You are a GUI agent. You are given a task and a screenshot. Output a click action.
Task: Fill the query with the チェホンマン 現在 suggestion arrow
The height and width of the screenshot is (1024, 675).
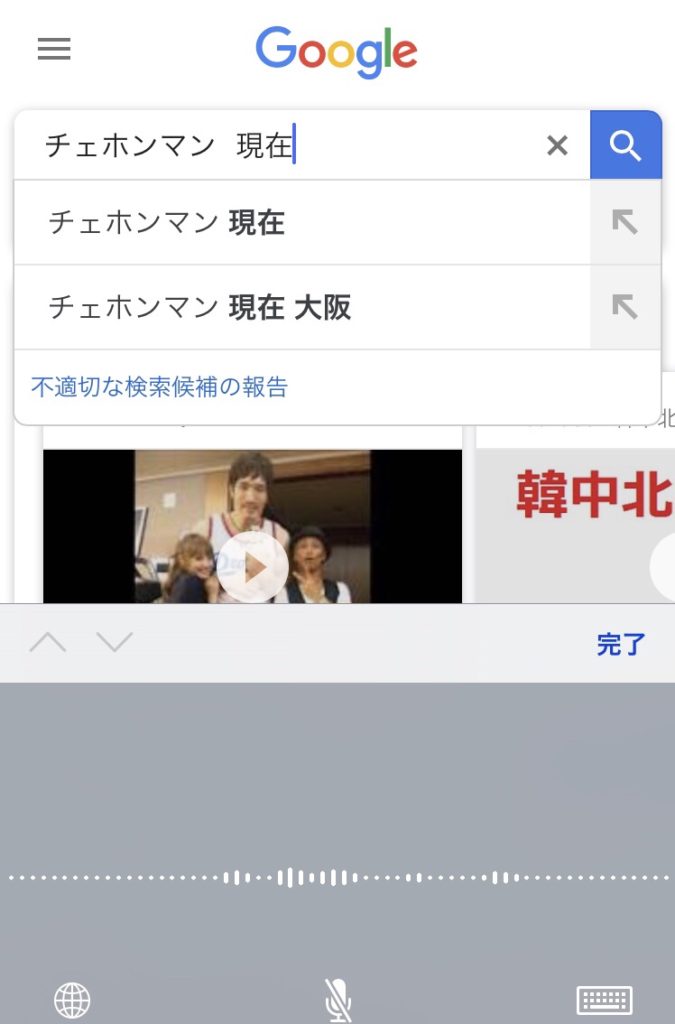(625, 222)
